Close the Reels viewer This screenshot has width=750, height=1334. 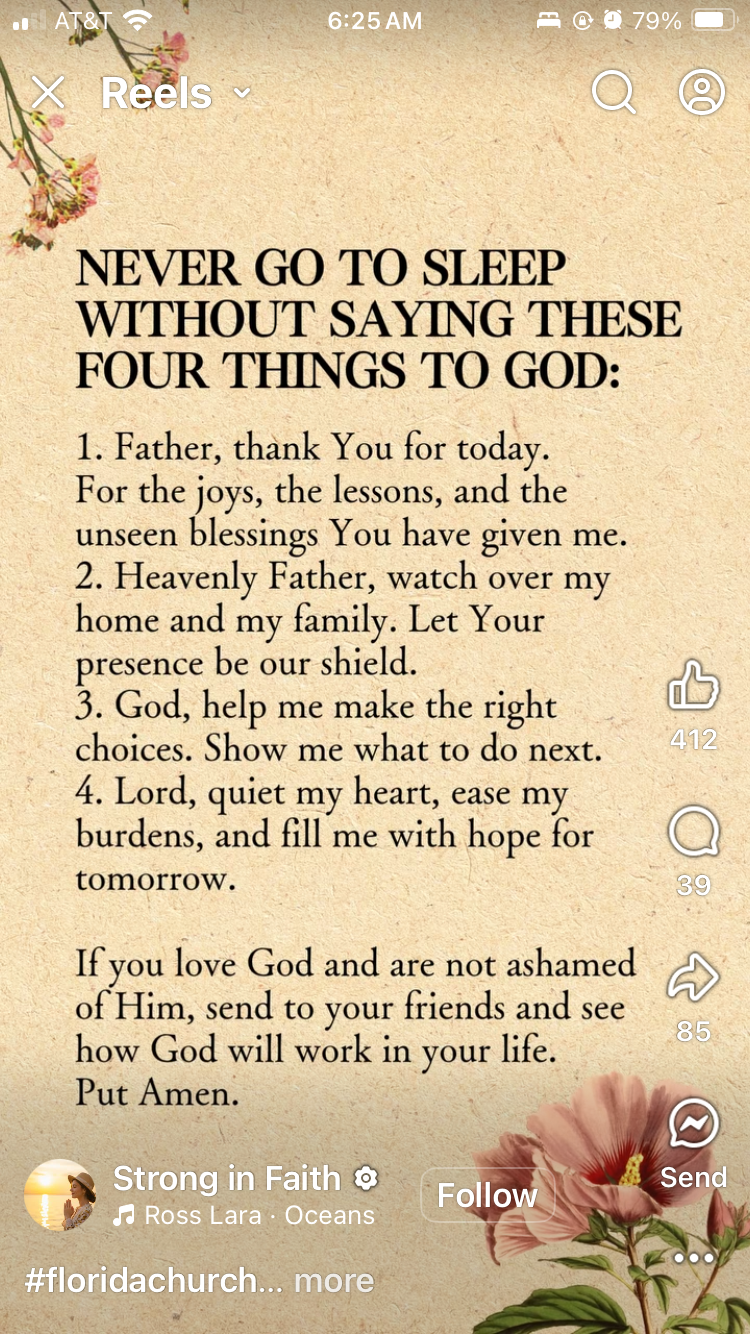tap(48, 94)
